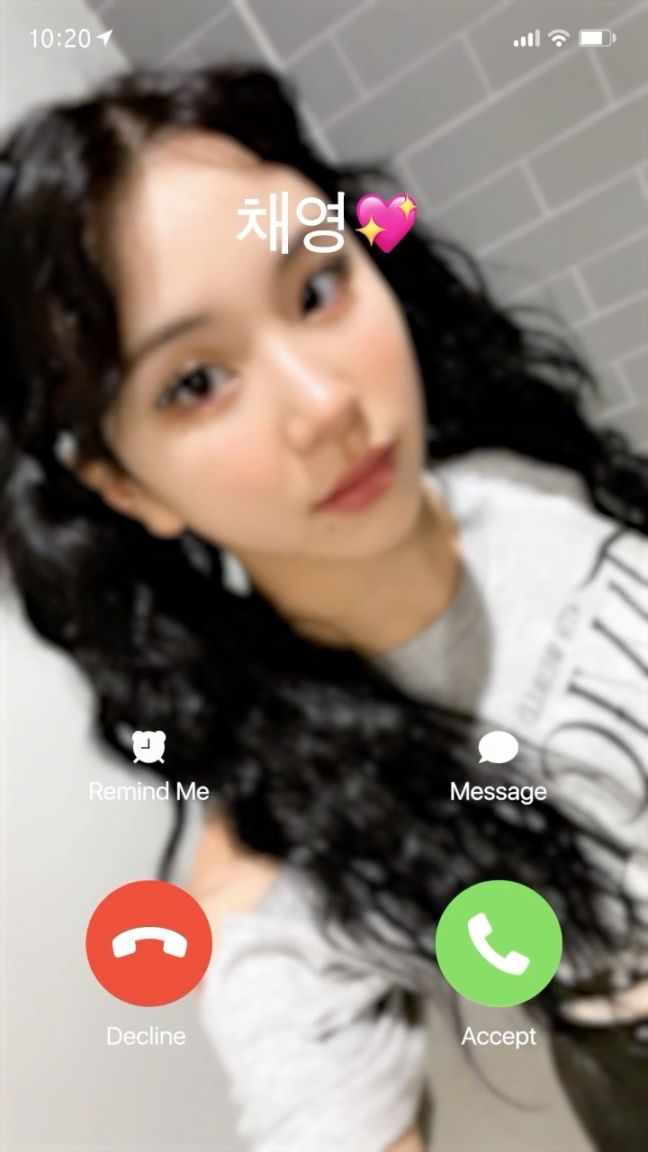Decline the incoming call

pos(148,943)
